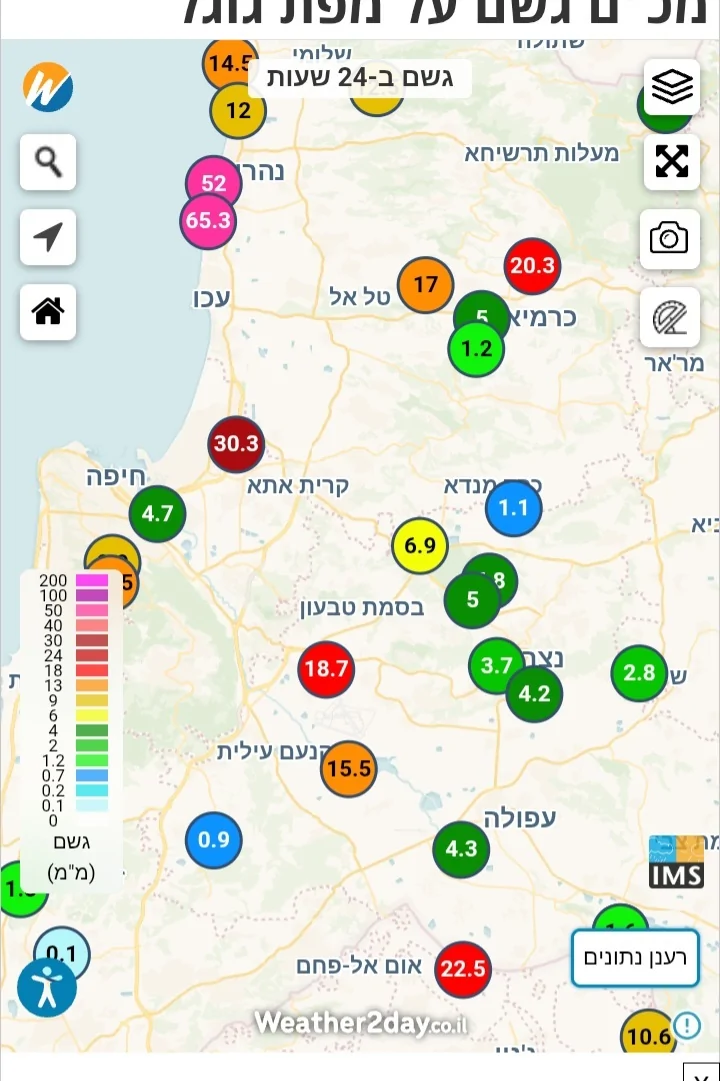The image size is (720, 1081).
Task: Open the 22.5 marker near אום אל-פחם
Action: (x=463, y=969)
